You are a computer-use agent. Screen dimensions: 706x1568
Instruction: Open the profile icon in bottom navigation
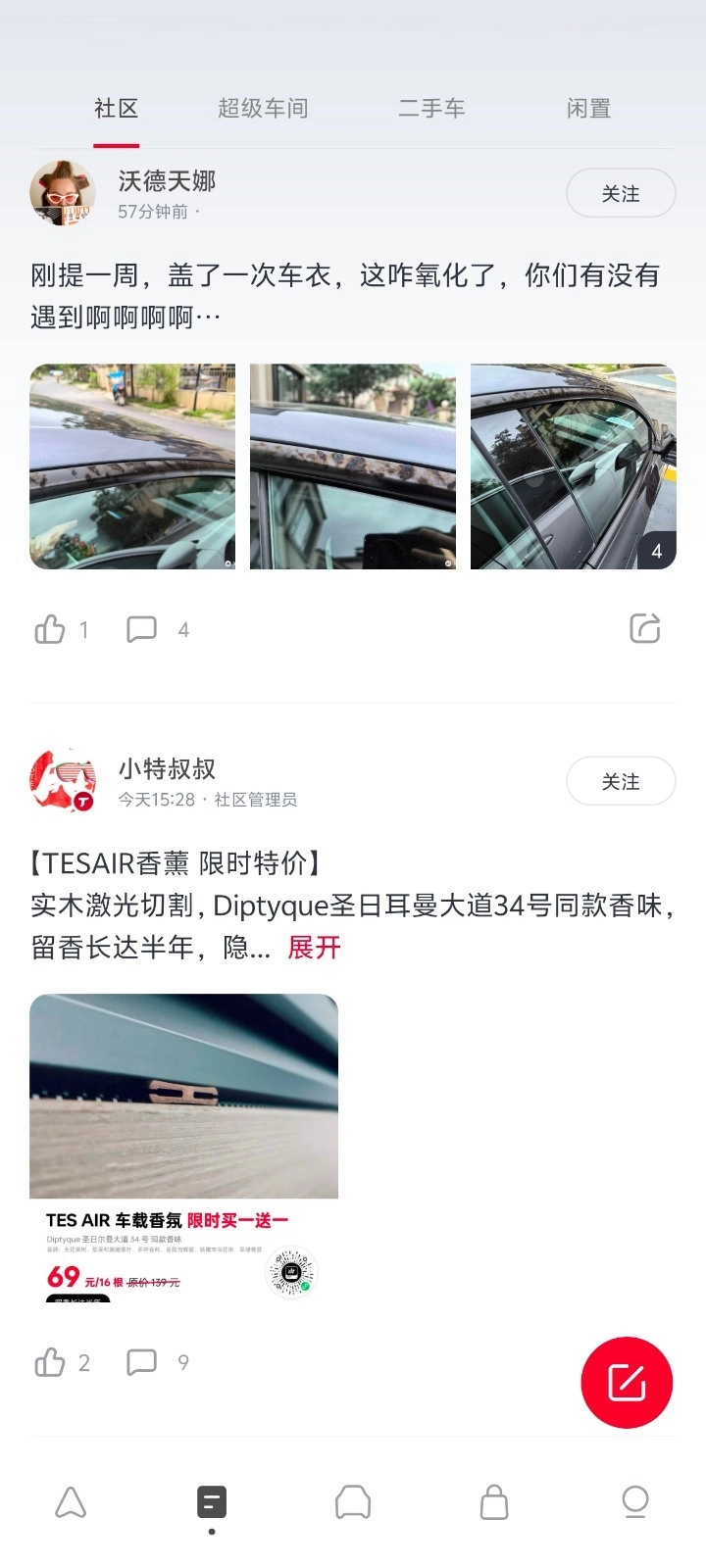tap(635, 1499)
